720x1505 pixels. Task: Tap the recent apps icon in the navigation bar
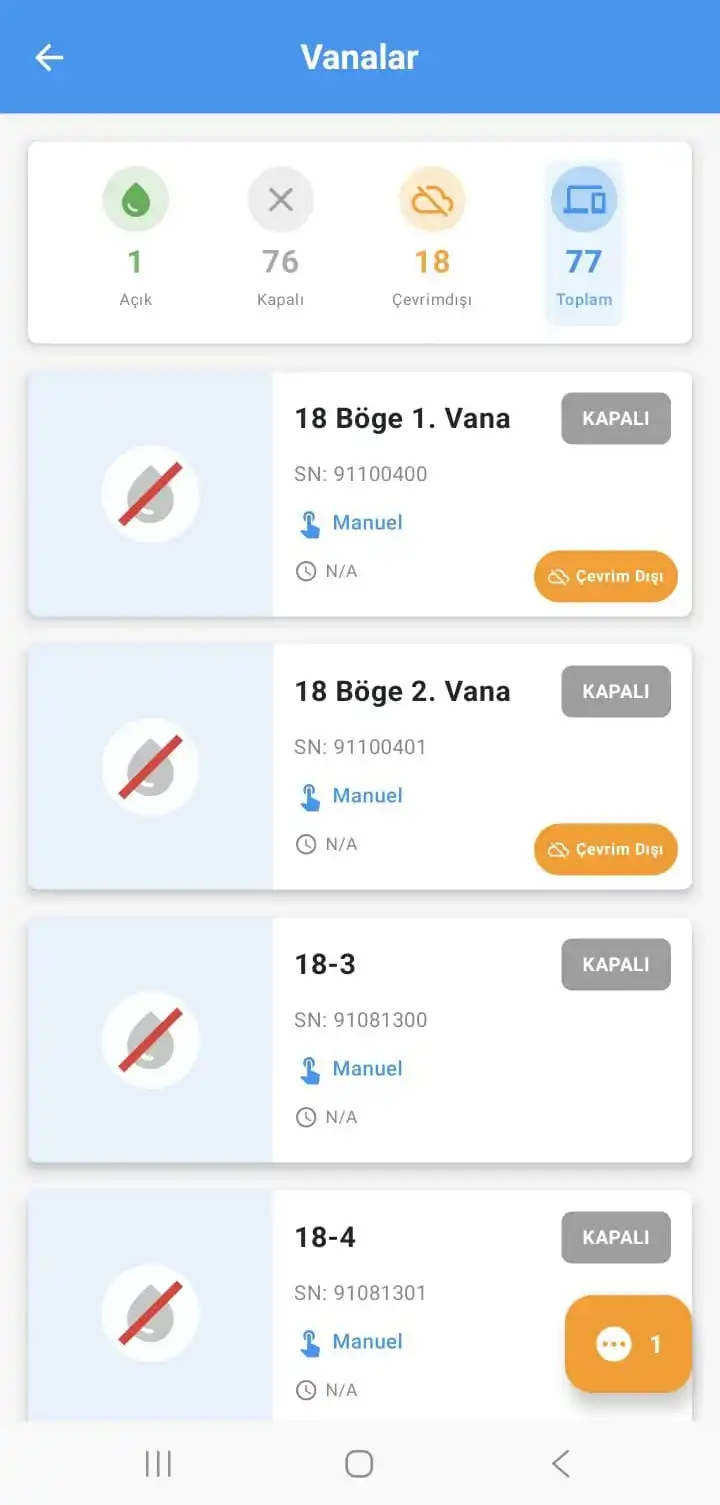[158, 1463]
